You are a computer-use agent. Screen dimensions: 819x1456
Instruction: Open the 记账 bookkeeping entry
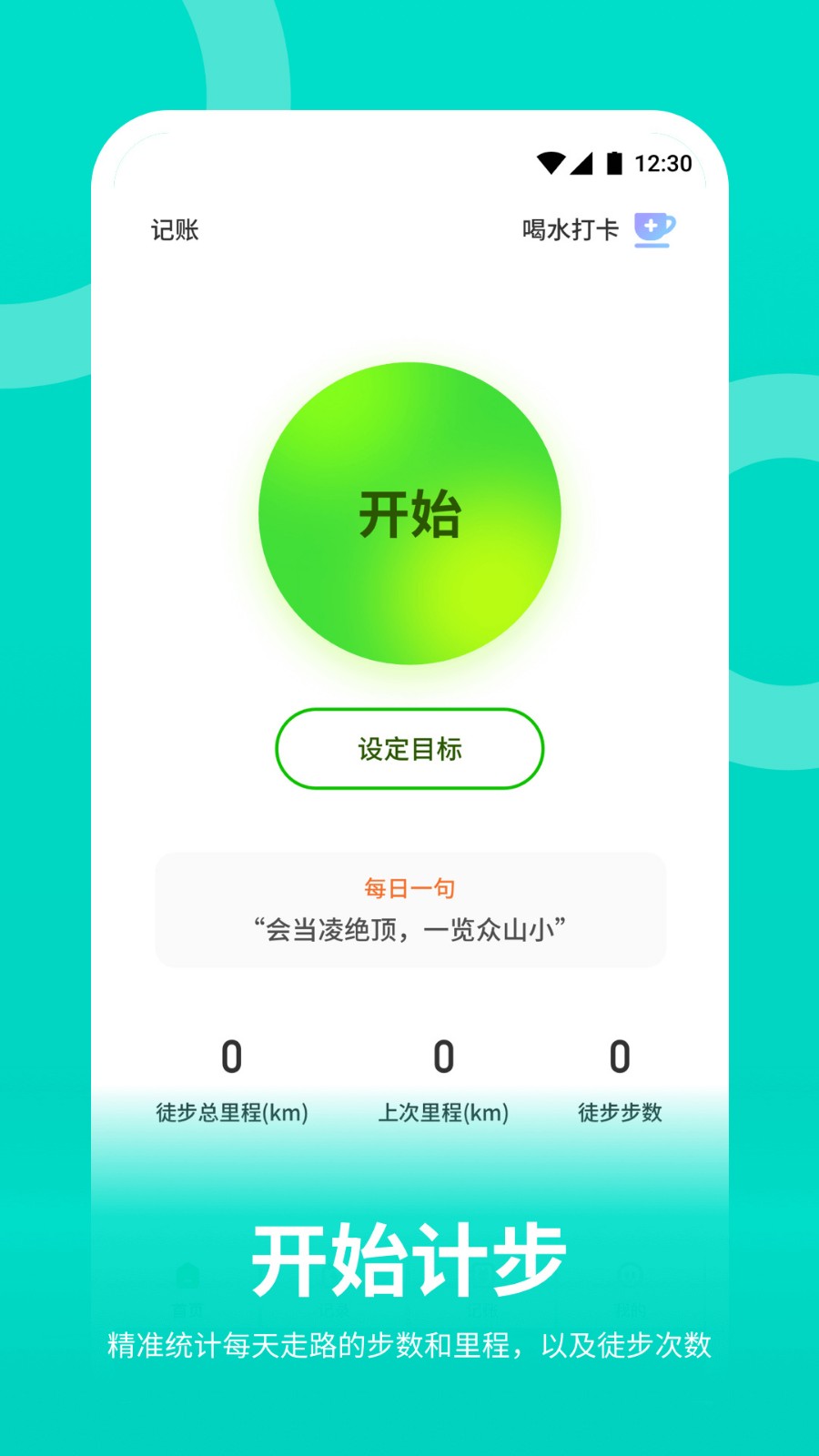click(x=176, y=230)
